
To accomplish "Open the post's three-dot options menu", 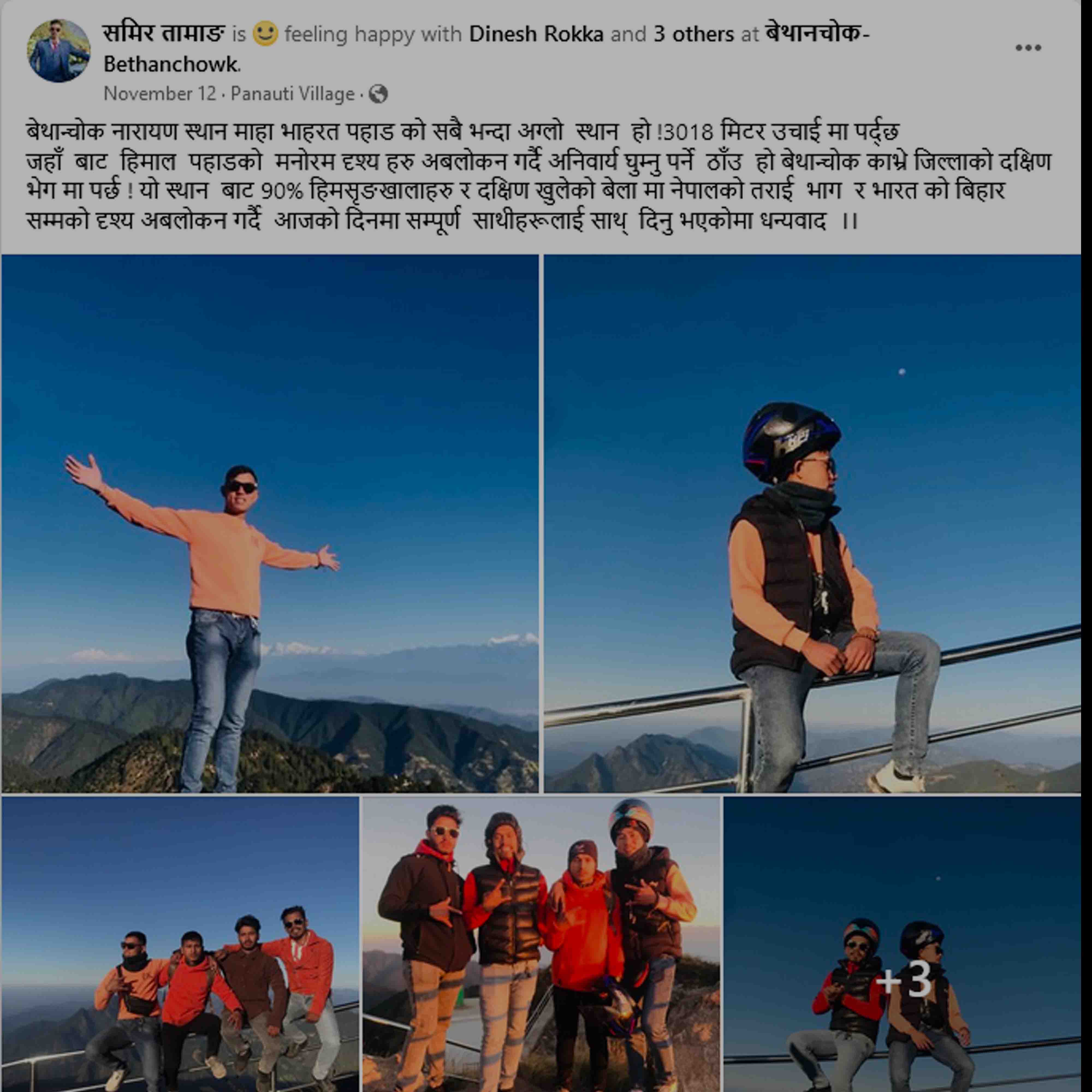I will tap(1028, 48).
